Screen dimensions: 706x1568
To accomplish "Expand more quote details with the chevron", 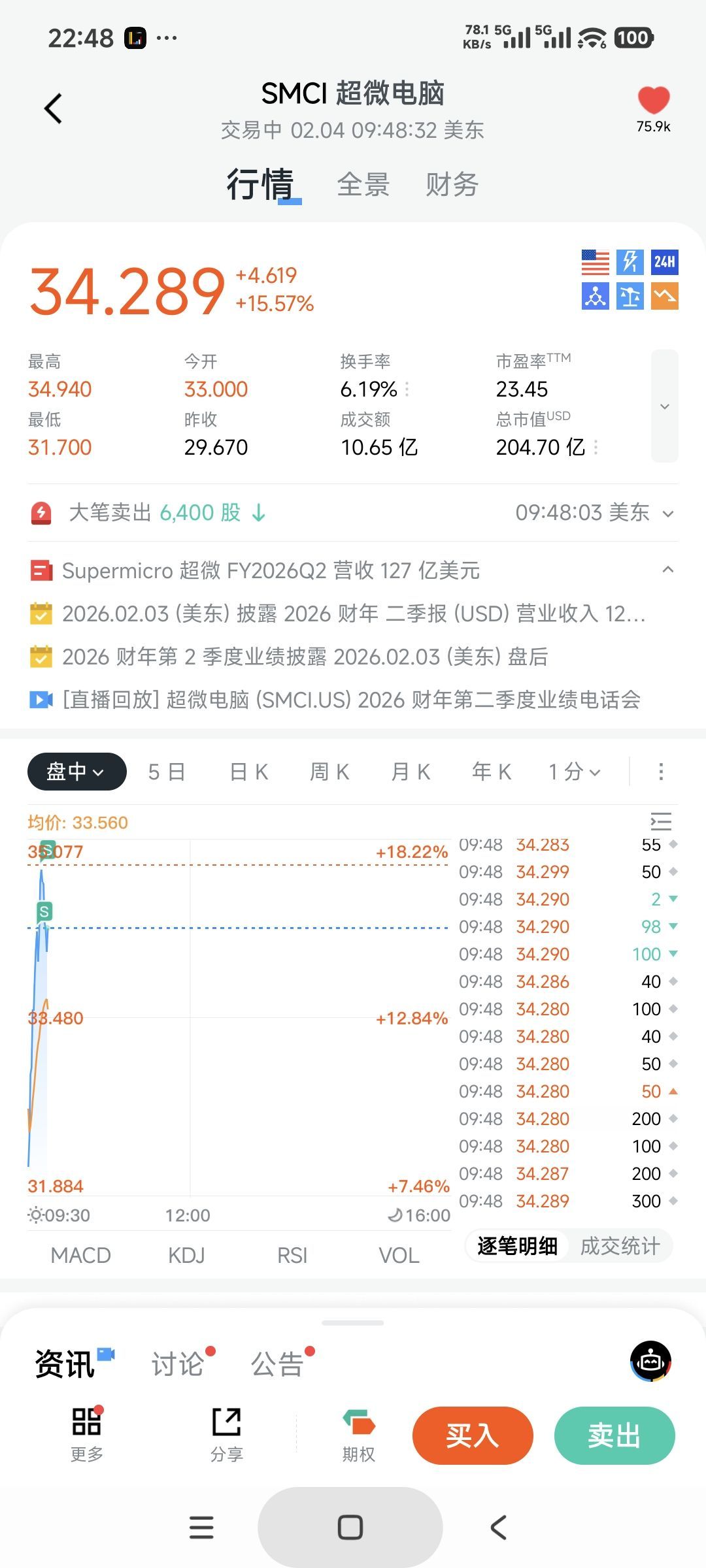I will click(664, 406).
